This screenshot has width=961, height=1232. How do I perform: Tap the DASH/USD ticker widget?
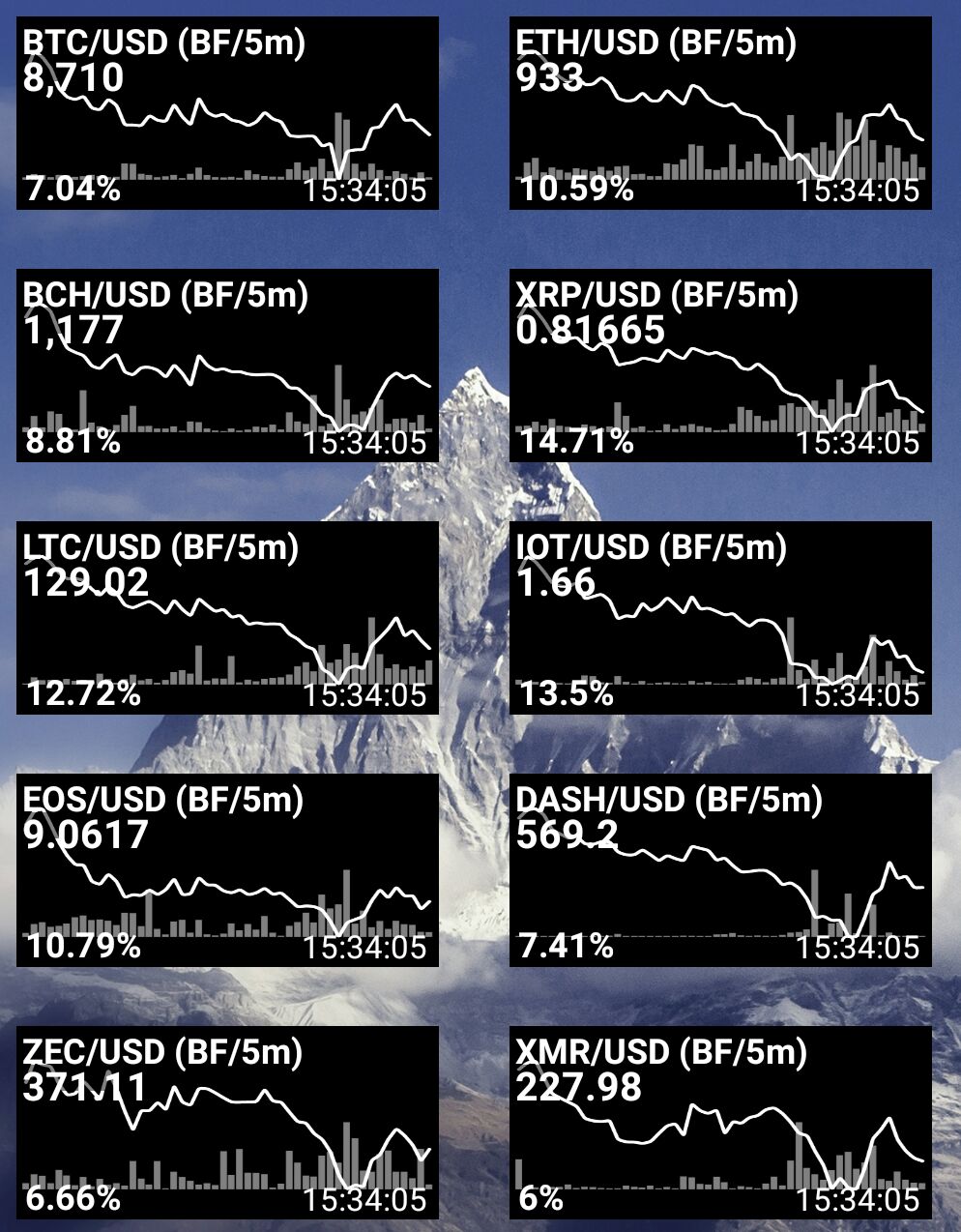[720, 870]
